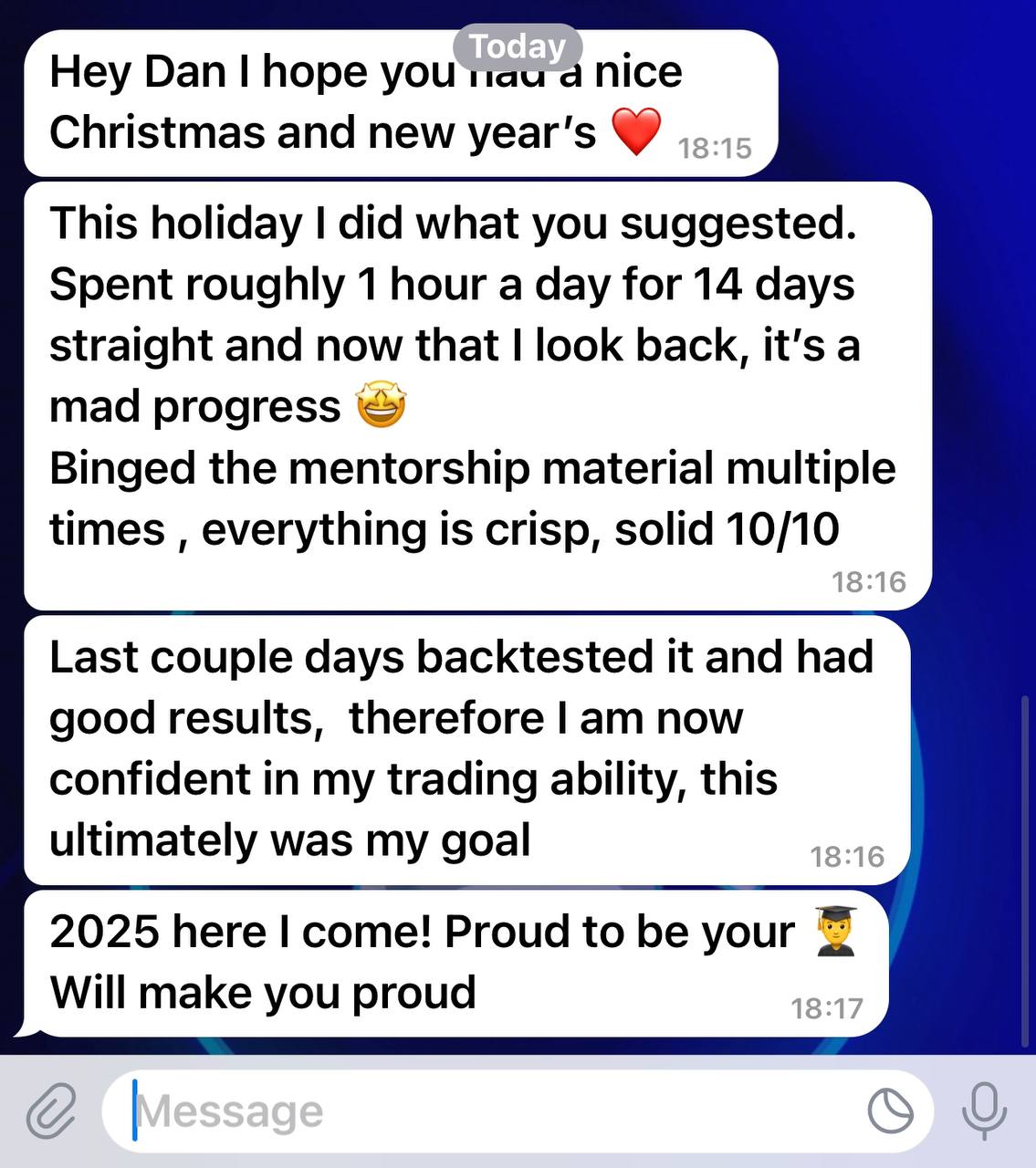Screen dimensions: 1036x1168
Task: Tap the voice recording icon to record audio
Action: pyautogui.click(x=982, y=1109)
